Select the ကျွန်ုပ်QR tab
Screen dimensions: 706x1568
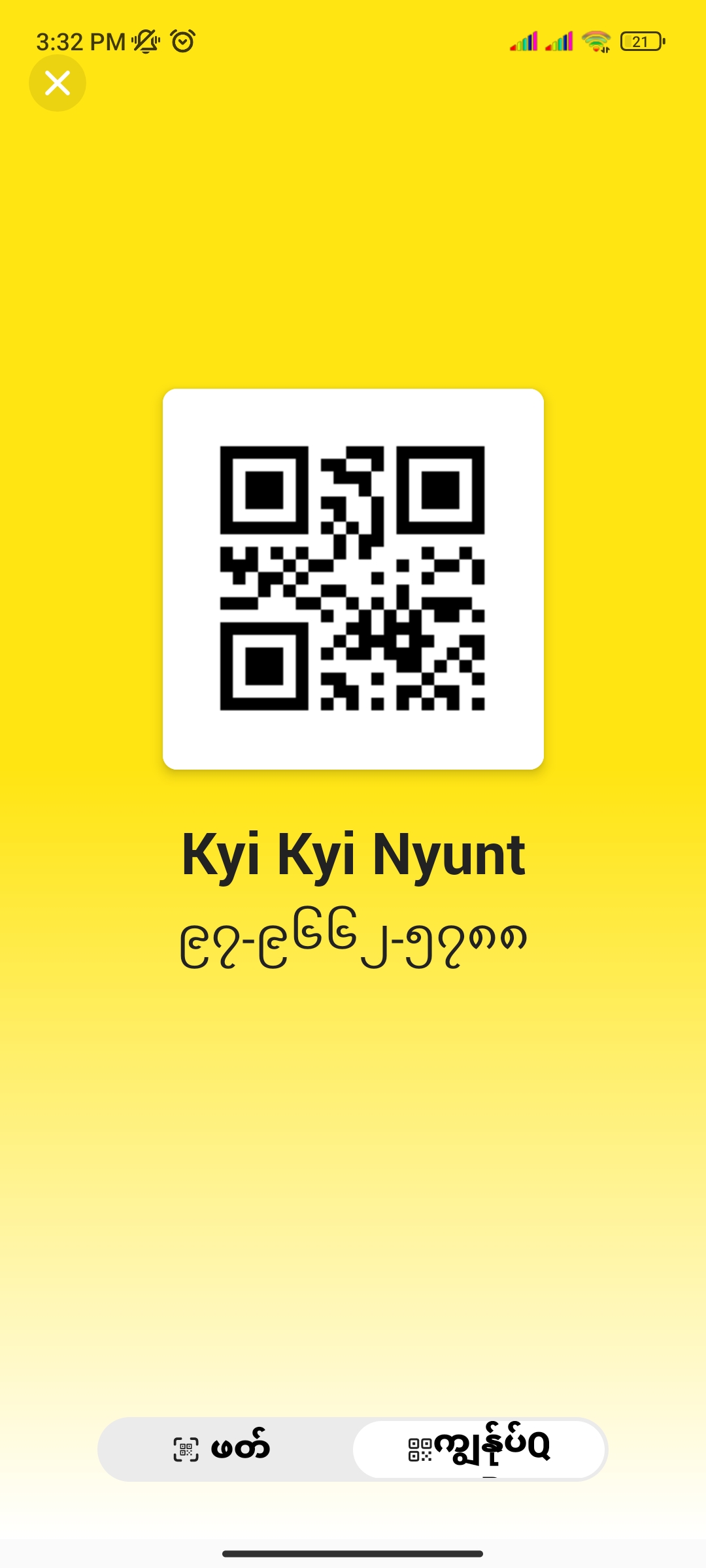tap(479, 1449)
